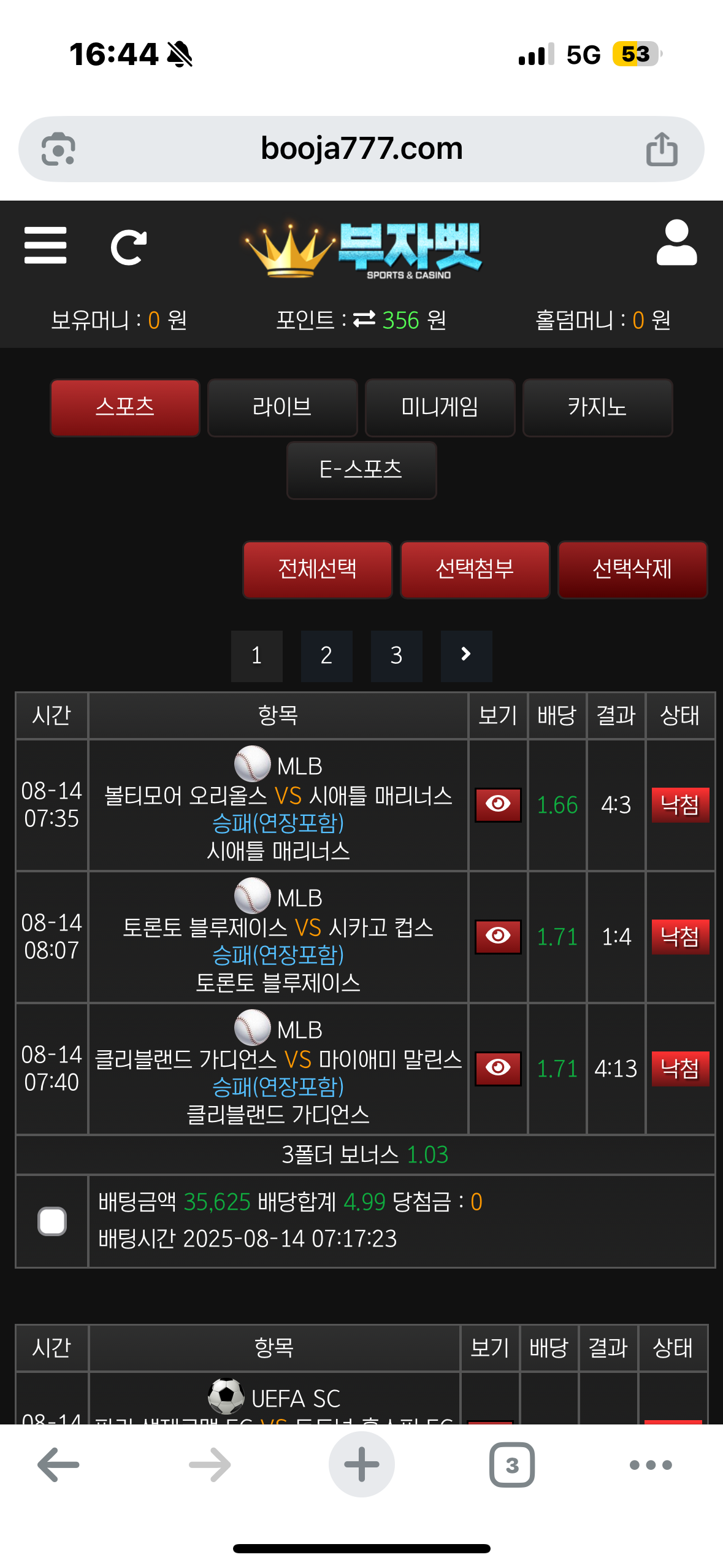
Task: Open the 카지노 tab
Action: point(597,407)
